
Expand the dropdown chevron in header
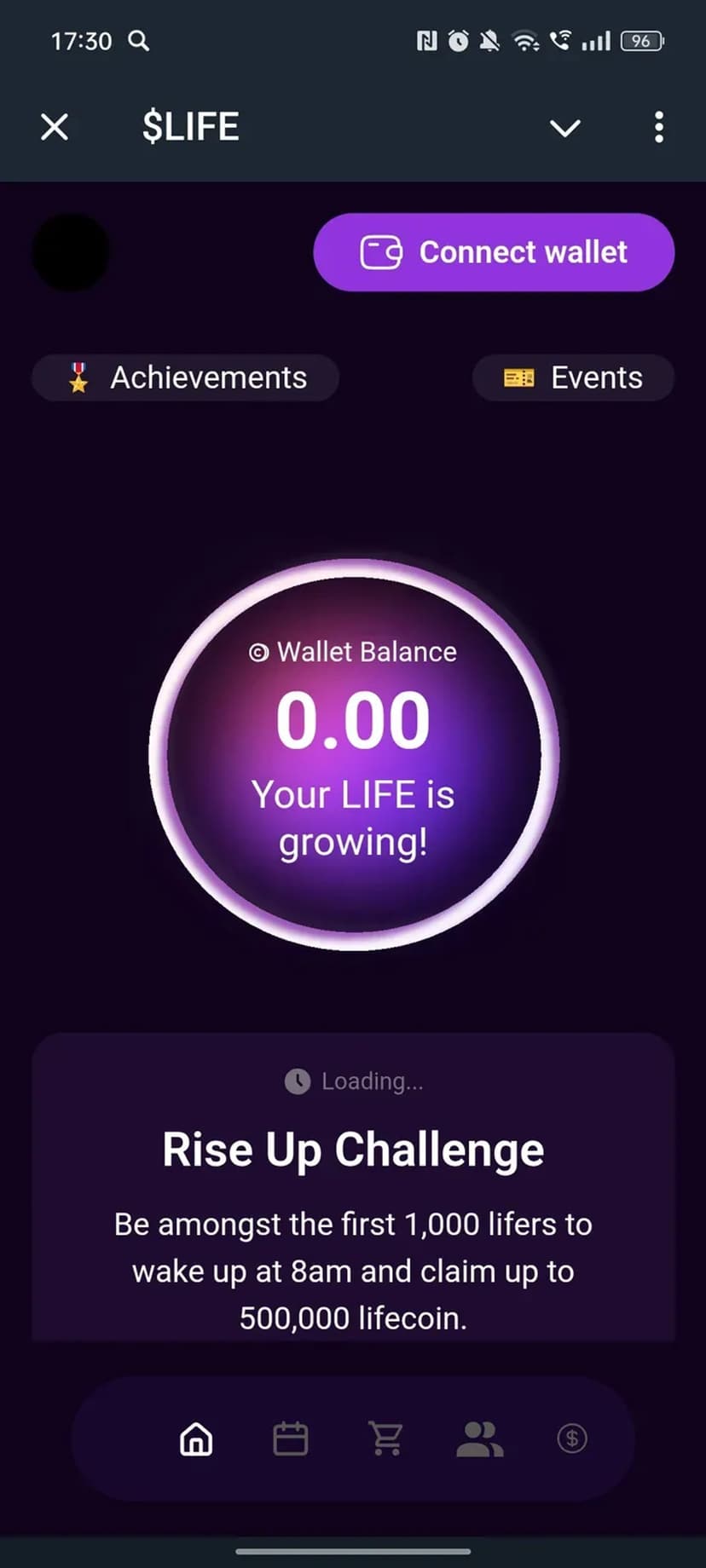point(564,128)
